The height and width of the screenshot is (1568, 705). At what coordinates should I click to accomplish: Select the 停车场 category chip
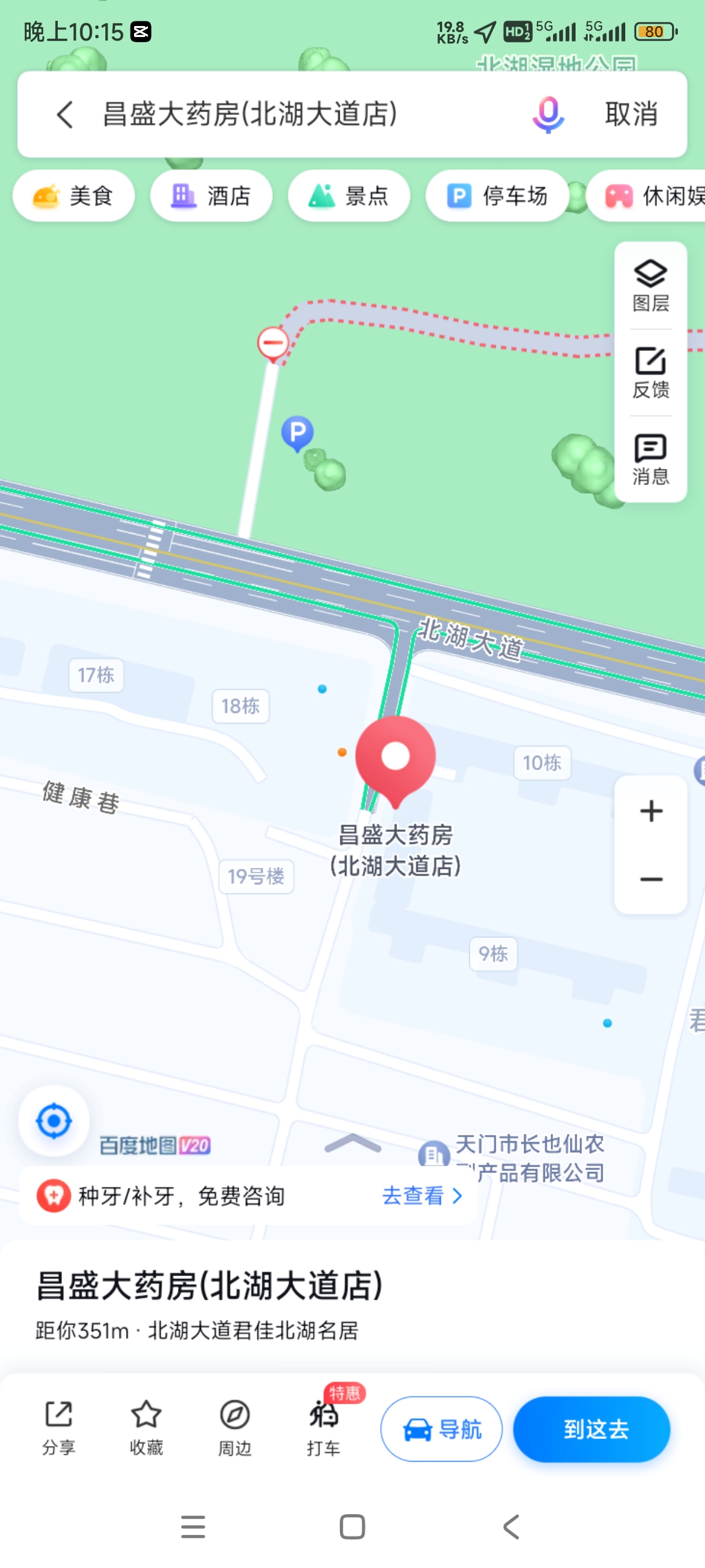point(497,196)
